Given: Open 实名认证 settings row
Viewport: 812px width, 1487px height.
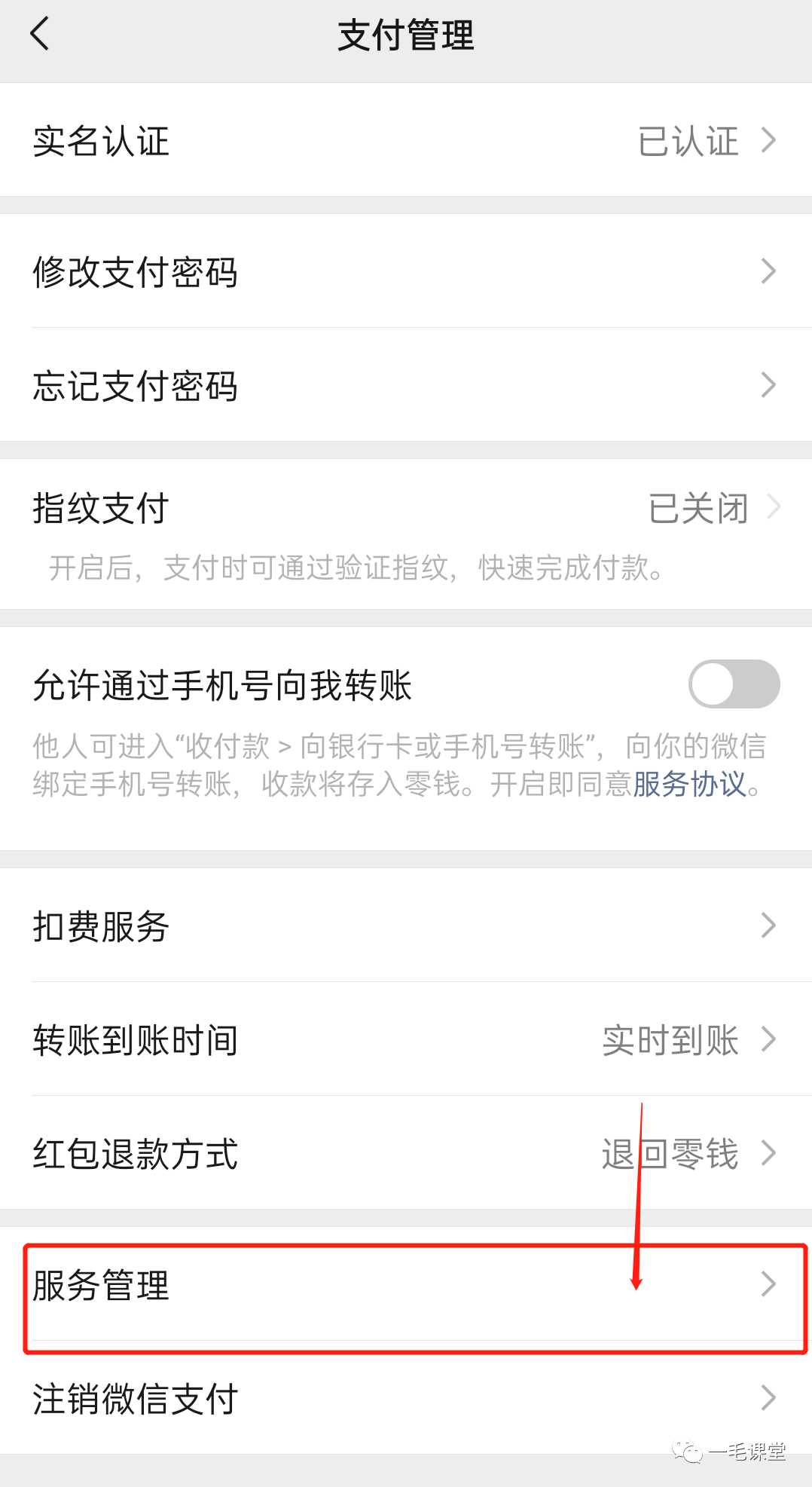Looking at the screenshot, I should click(405, 141).
